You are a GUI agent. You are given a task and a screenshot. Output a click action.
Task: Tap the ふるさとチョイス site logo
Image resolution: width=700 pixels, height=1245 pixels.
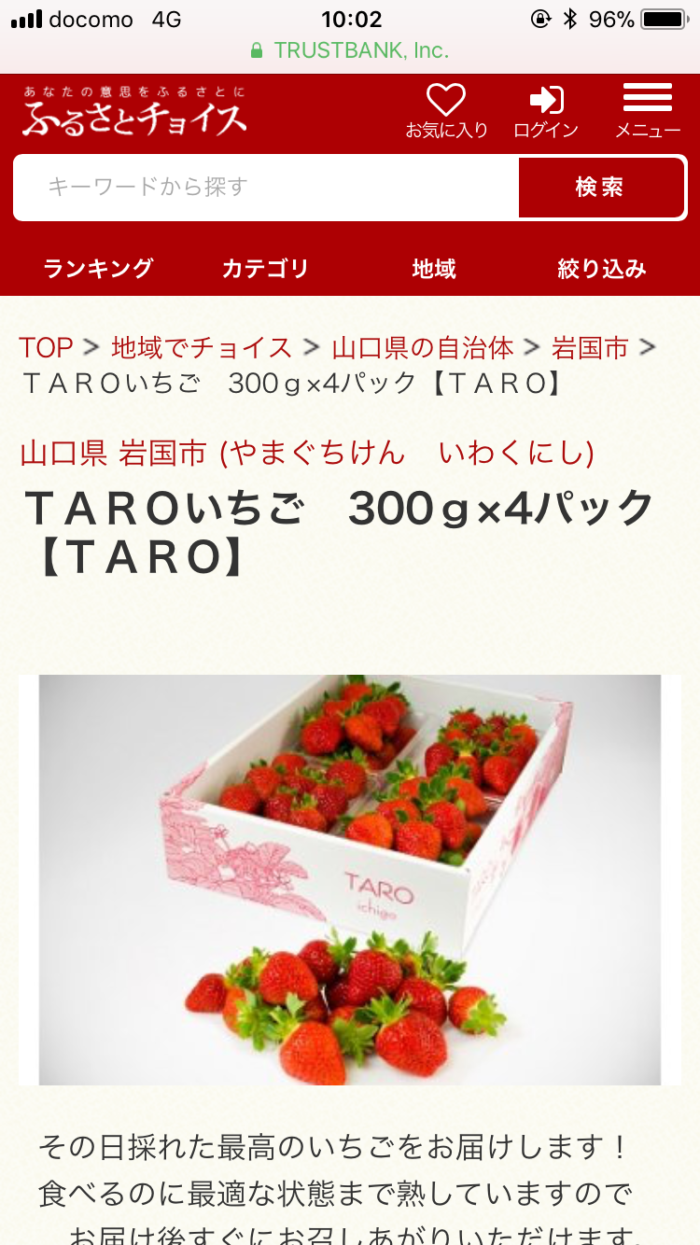[x=134, y=112]
